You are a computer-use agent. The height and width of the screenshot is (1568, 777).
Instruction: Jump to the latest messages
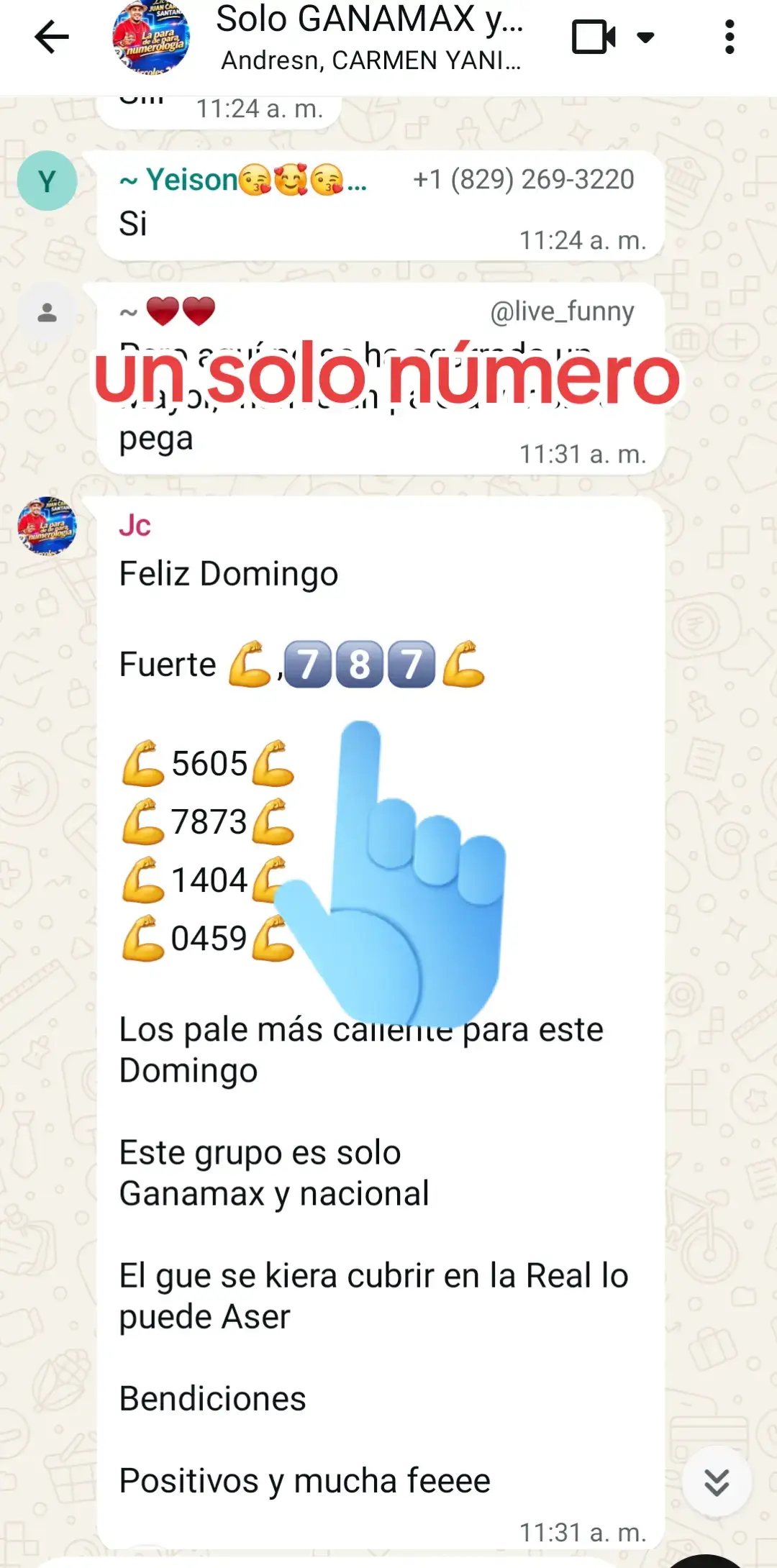click(x=717, y=1482)
